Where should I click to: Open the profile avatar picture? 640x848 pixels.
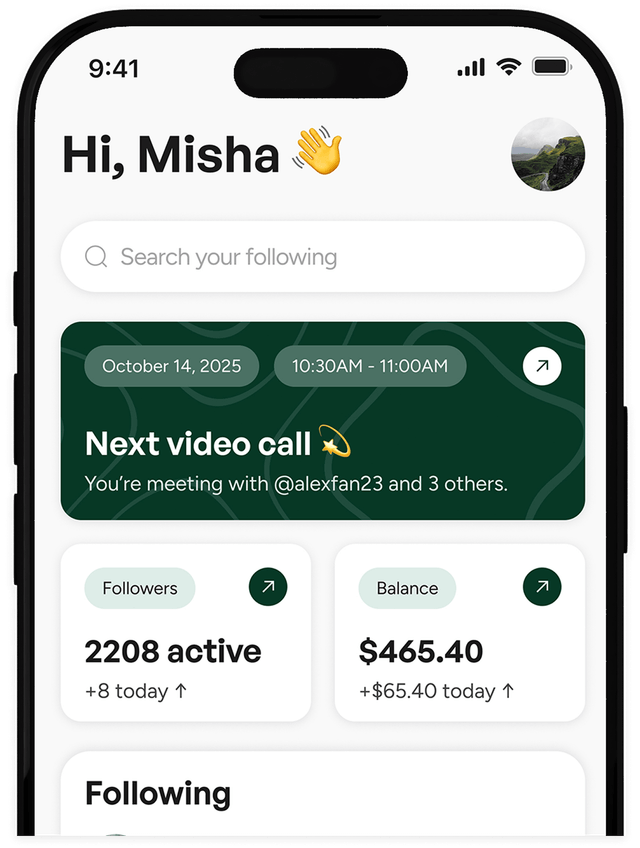pyautogui.click(x=548, y=156)
